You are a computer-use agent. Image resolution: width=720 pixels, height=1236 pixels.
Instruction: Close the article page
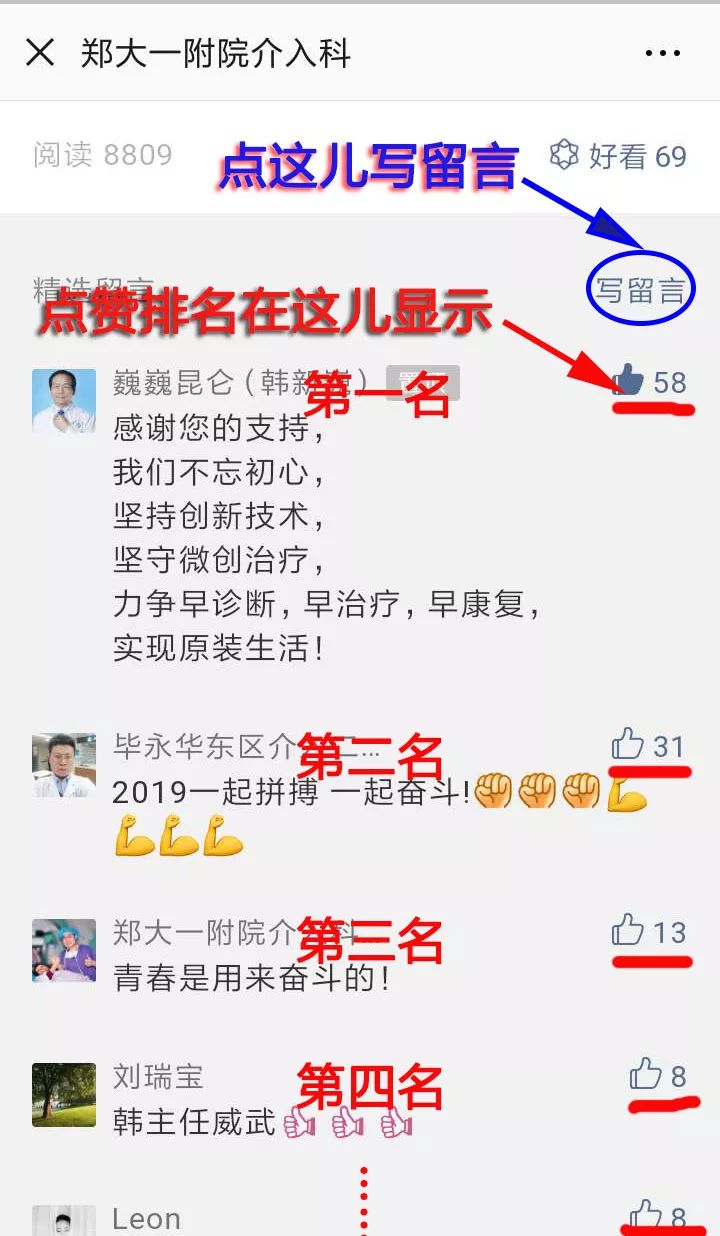tap(40, 53)
